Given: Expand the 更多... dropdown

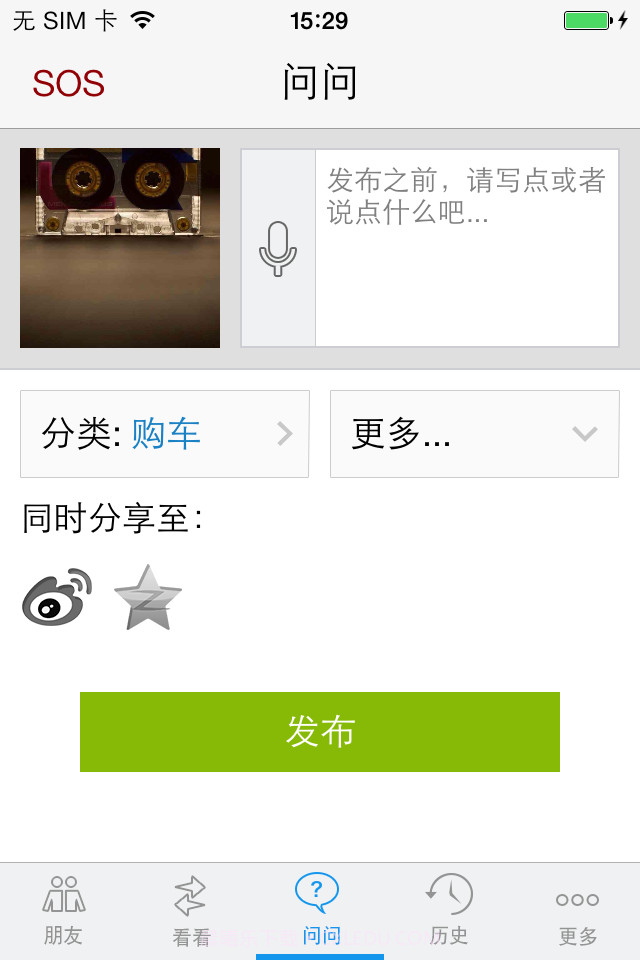Looking at the screenshot, I should [x=474, y=434].
